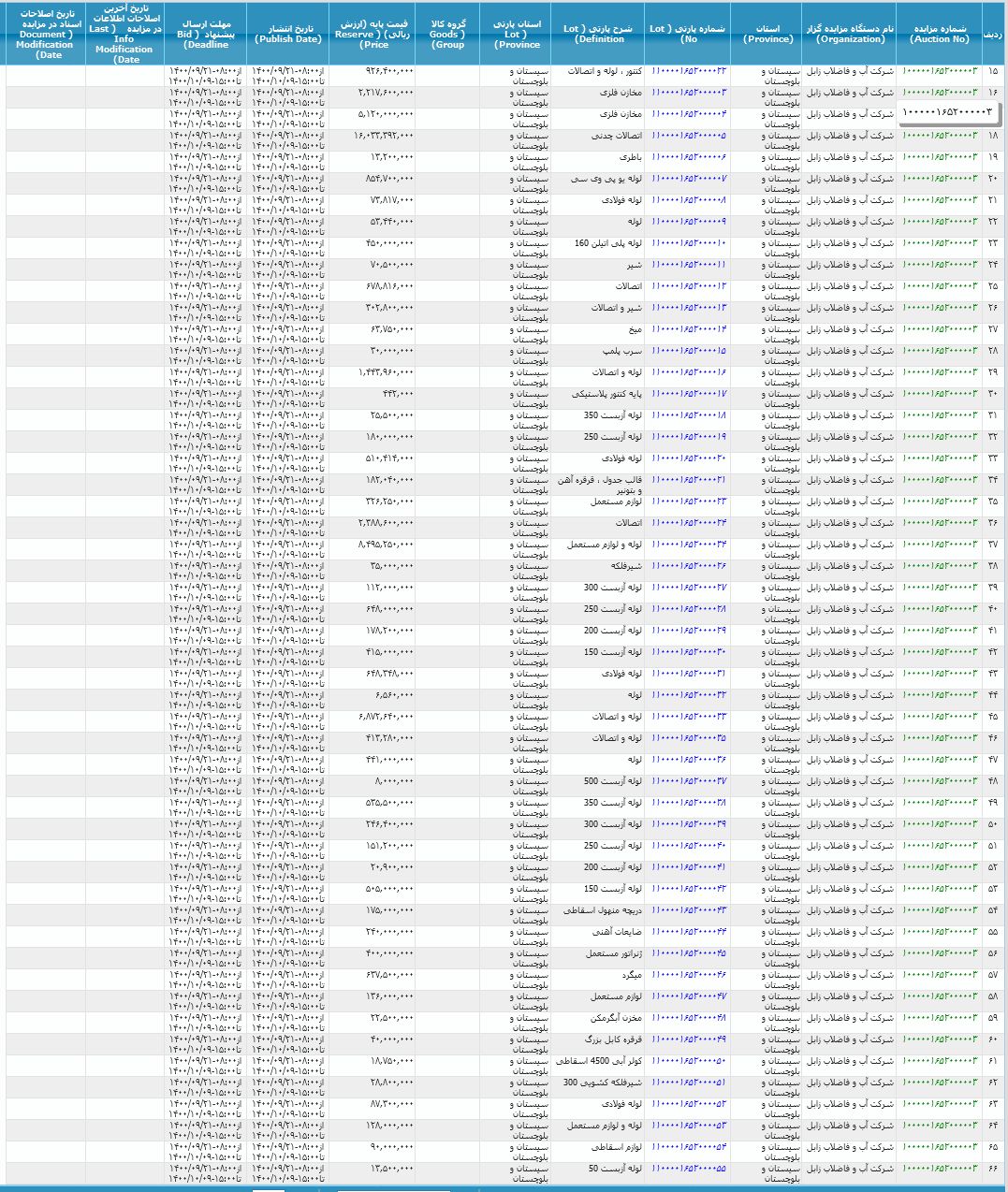
Task: Open the lot number link for میلگرد
Action: [x=688, y=975]
